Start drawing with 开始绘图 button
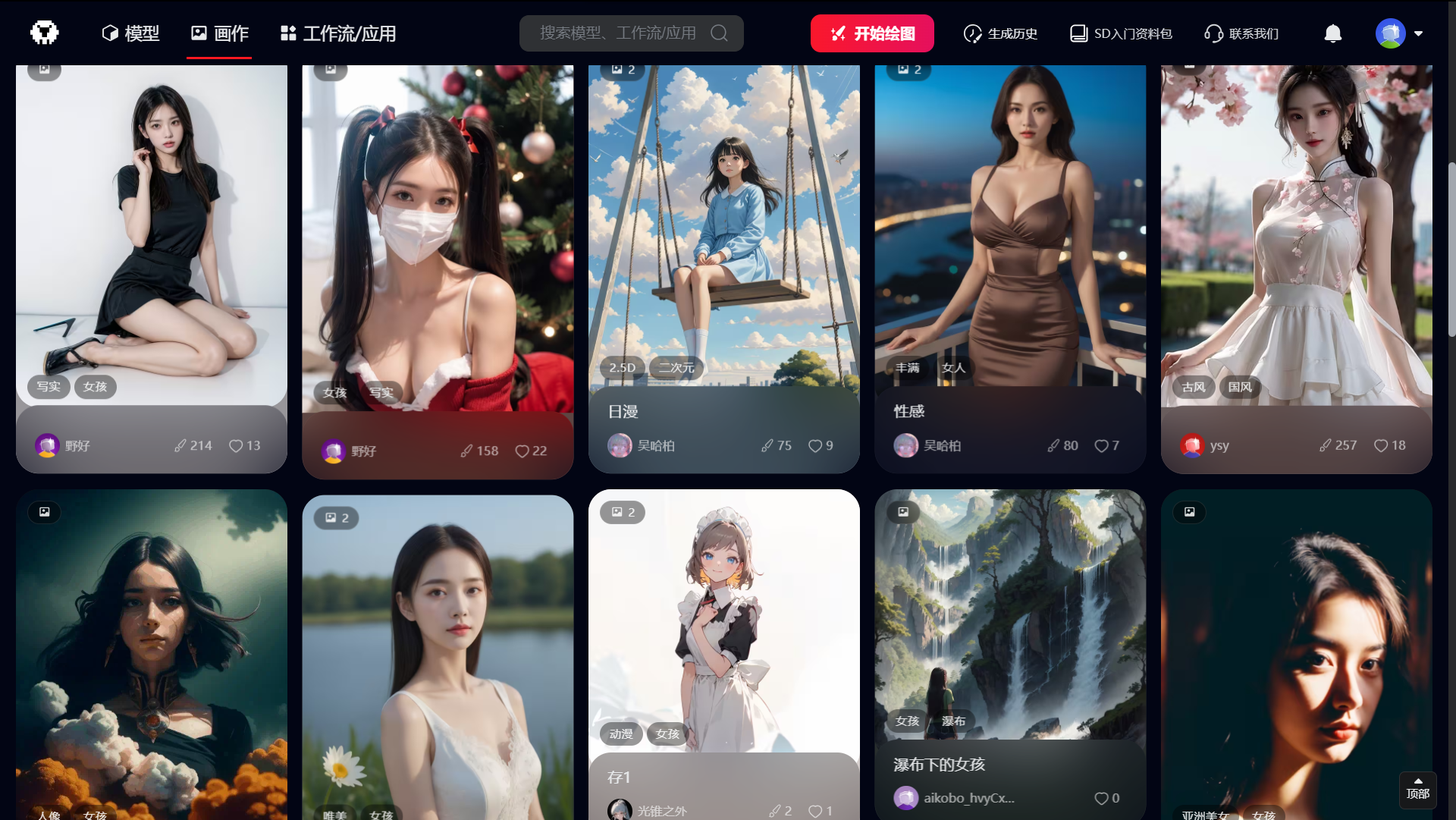 point(872,33)
